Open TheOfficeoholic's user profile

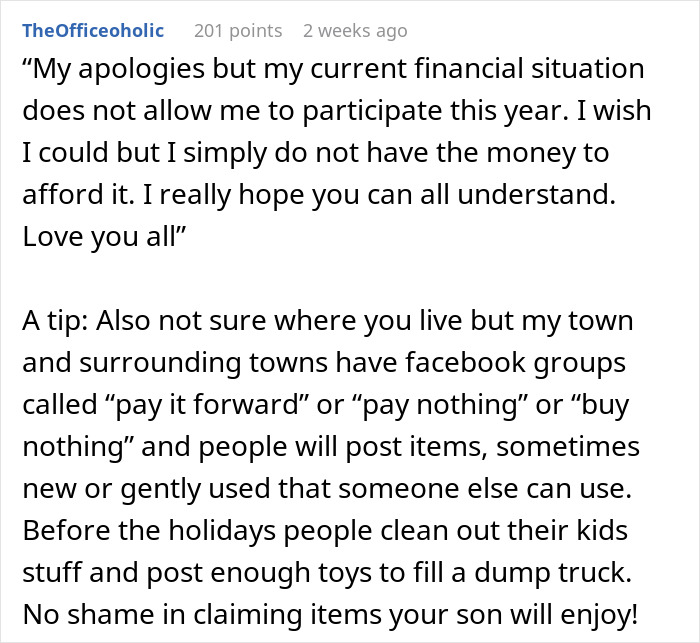click(x=93, y=31)
